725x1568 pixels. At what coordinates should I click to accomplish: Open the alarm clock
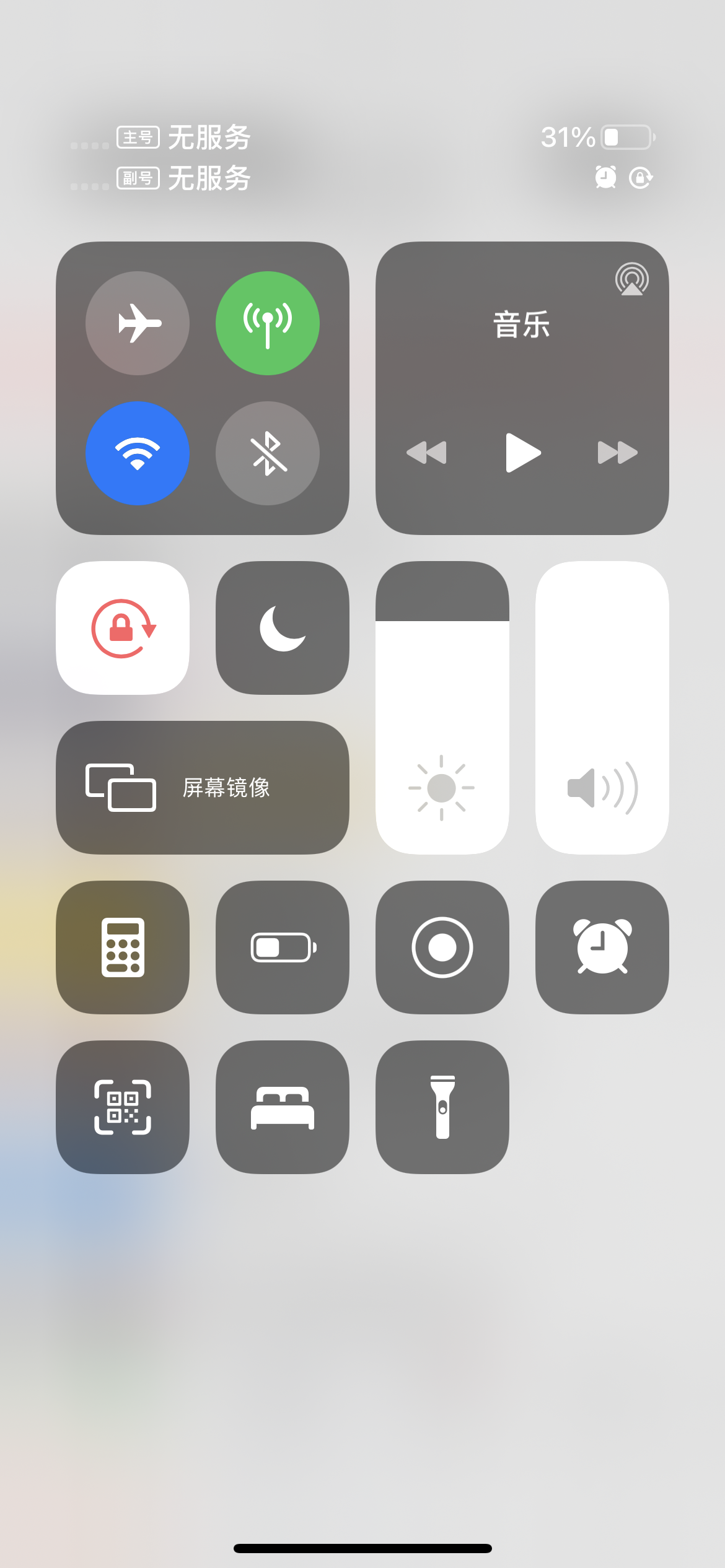tap(602, 947)
